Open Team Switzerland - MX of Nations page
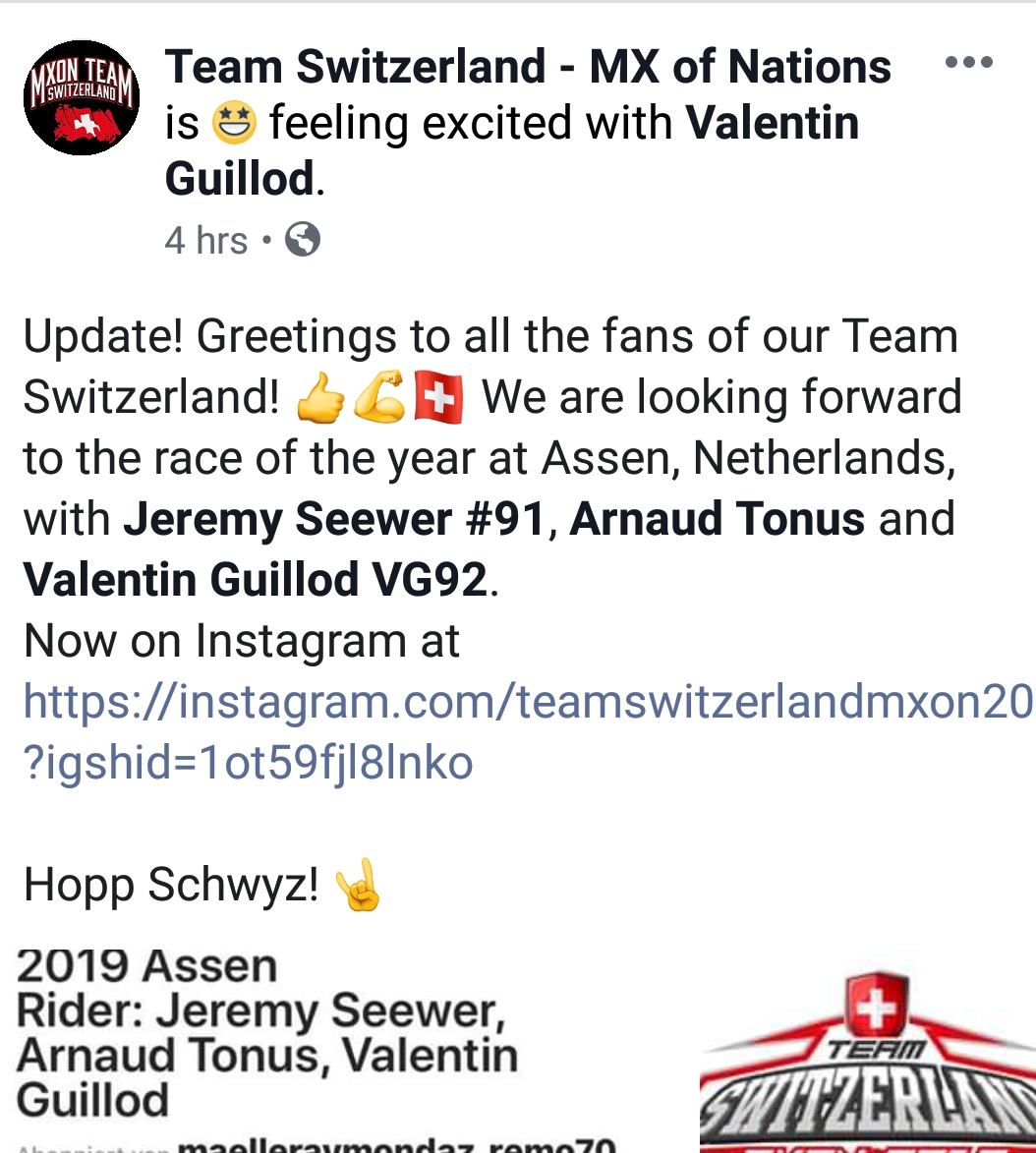 528,67
